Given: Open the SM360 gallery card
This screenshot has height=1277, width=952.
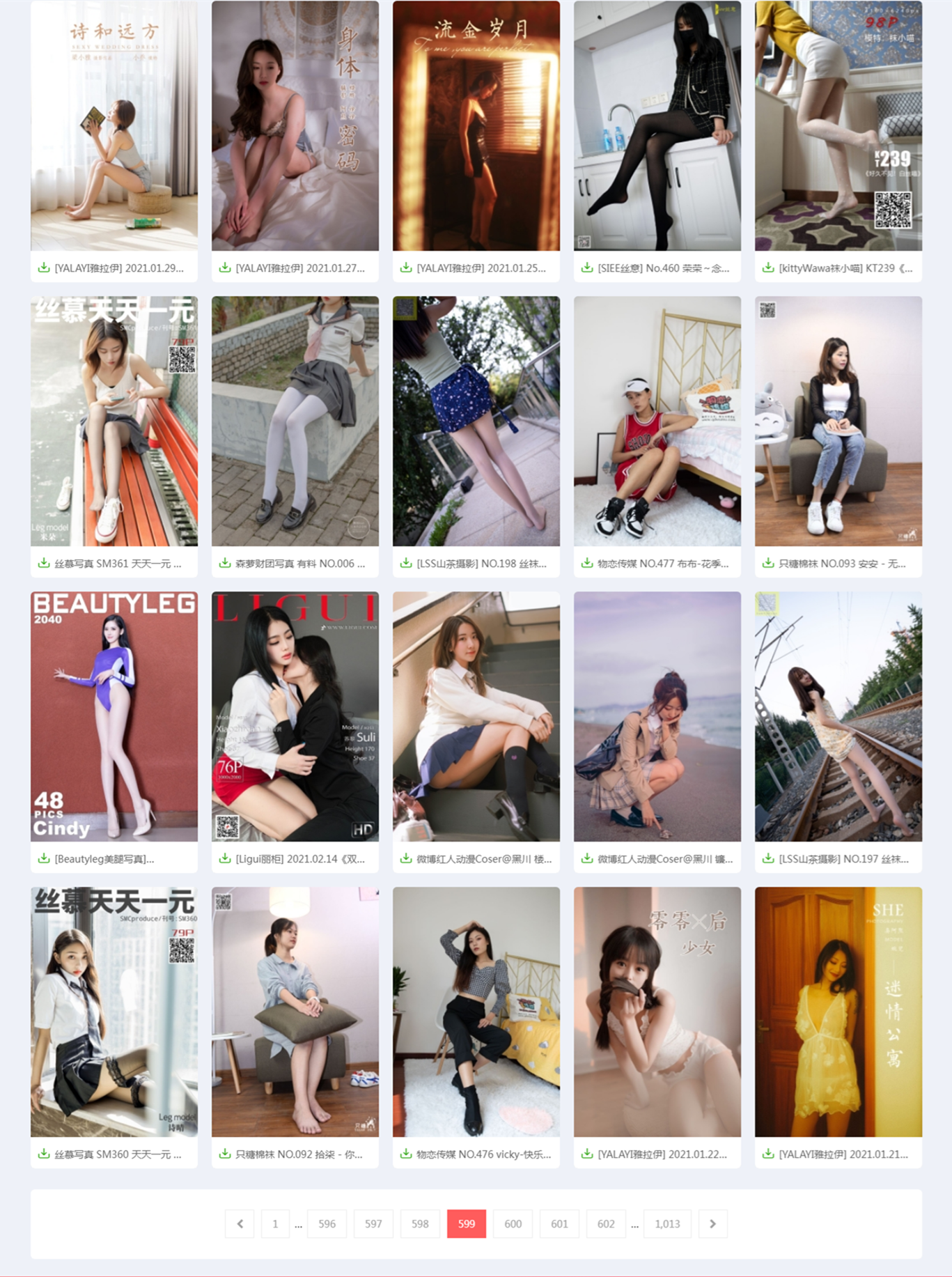Looking at the screenshot, I should click(114, 1012).
